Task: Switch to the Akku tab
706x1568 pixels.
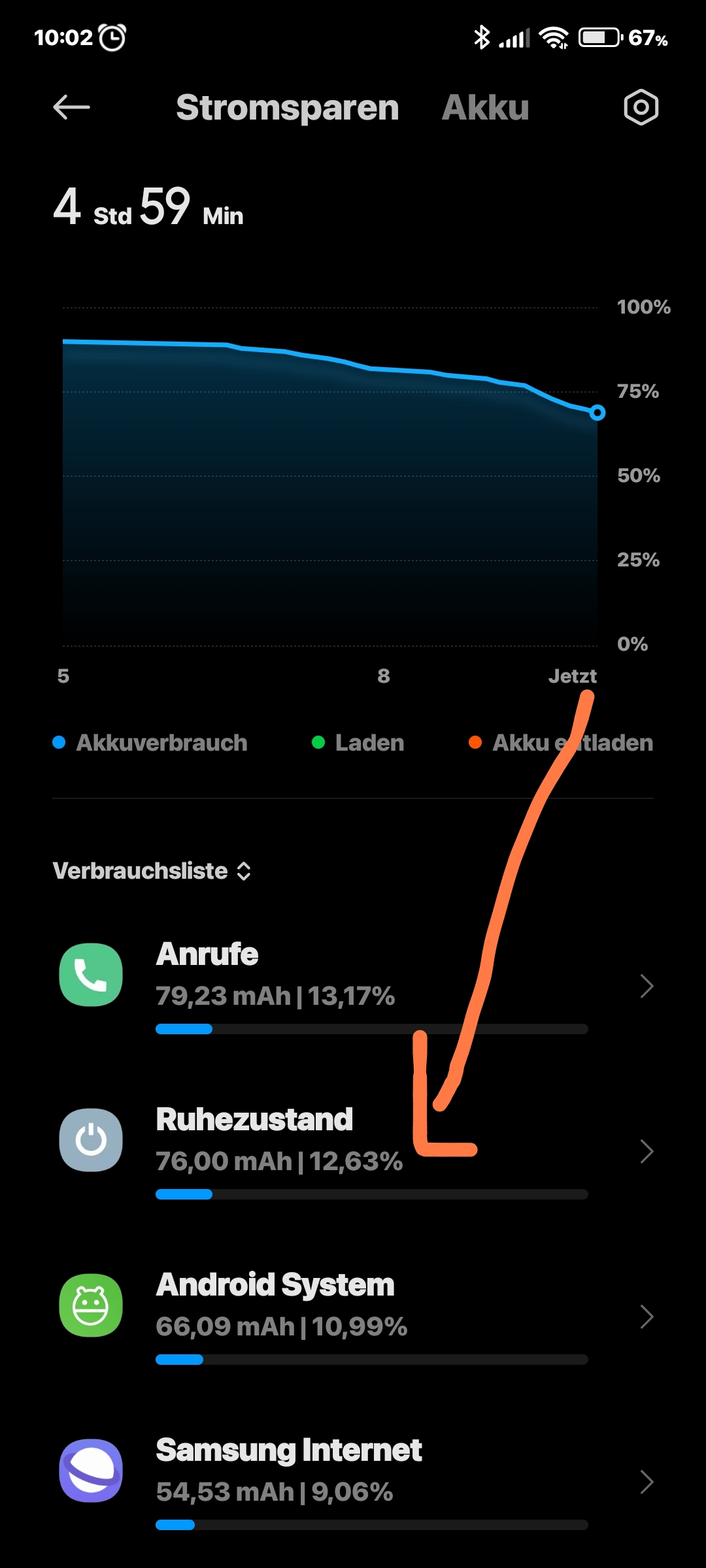Action: point(485,107)
